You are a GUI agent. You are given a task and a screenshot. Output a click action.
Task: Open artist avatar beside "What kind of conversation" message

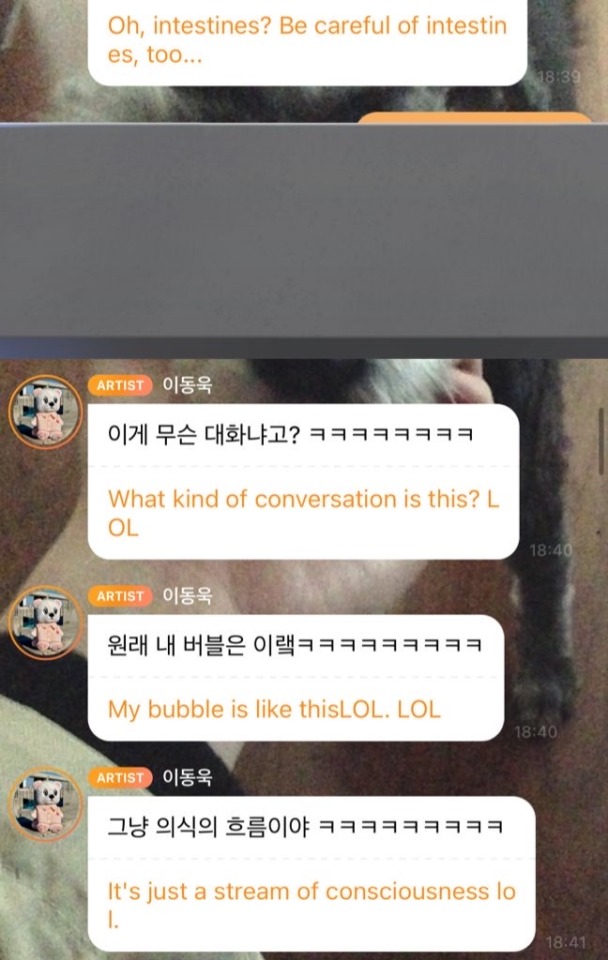pyautogui.click(x=44, y=412)
